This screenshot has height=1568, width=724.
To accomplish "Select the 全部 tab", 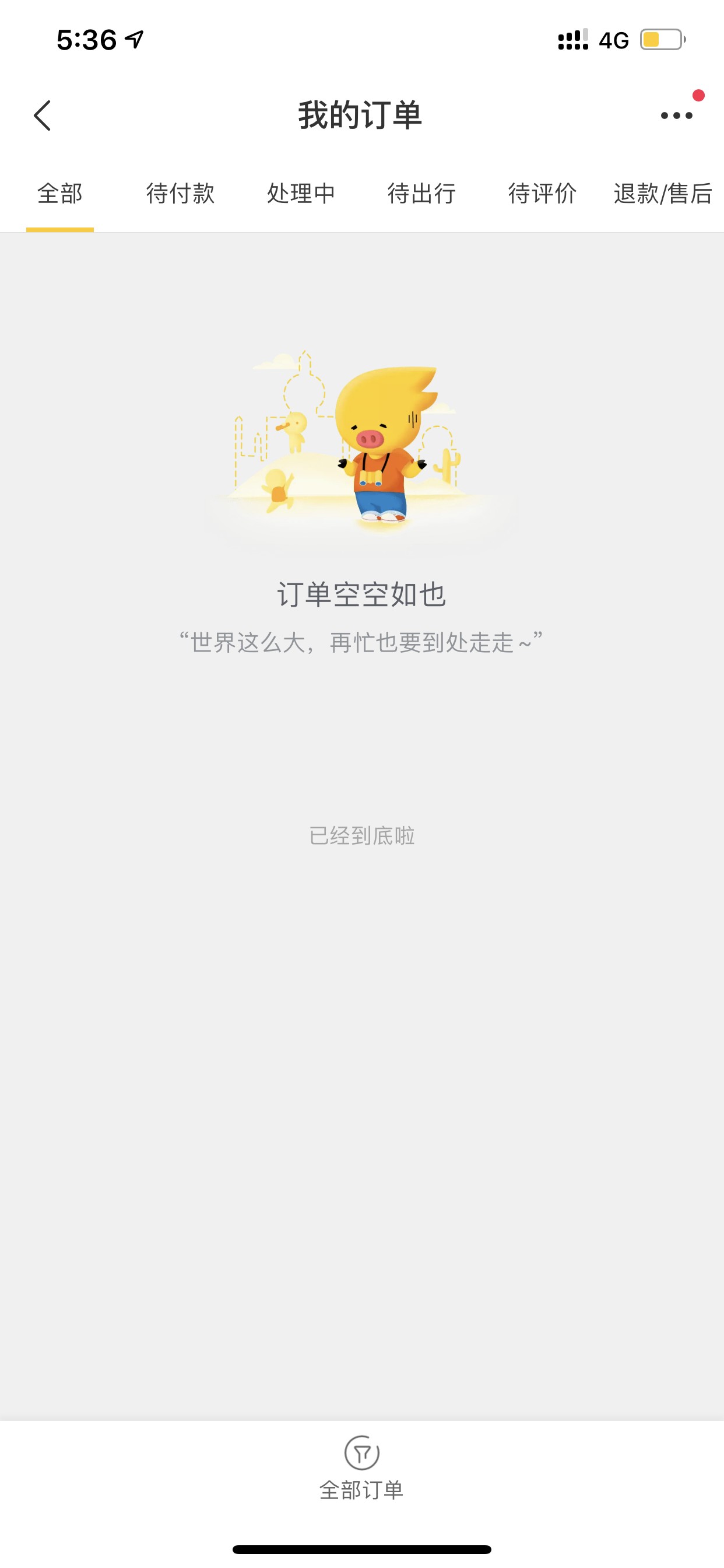I will [x=59, y=194].
